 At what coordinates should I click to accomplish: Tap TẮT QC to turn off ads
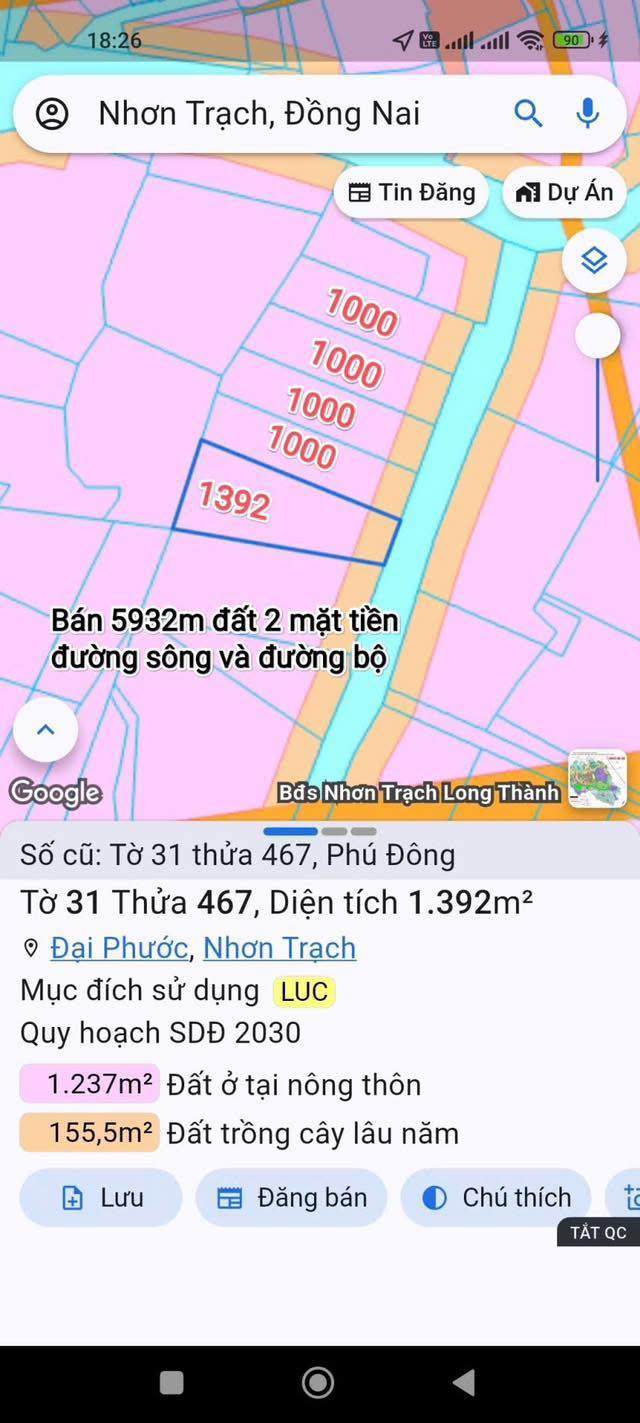[598, 1232]
